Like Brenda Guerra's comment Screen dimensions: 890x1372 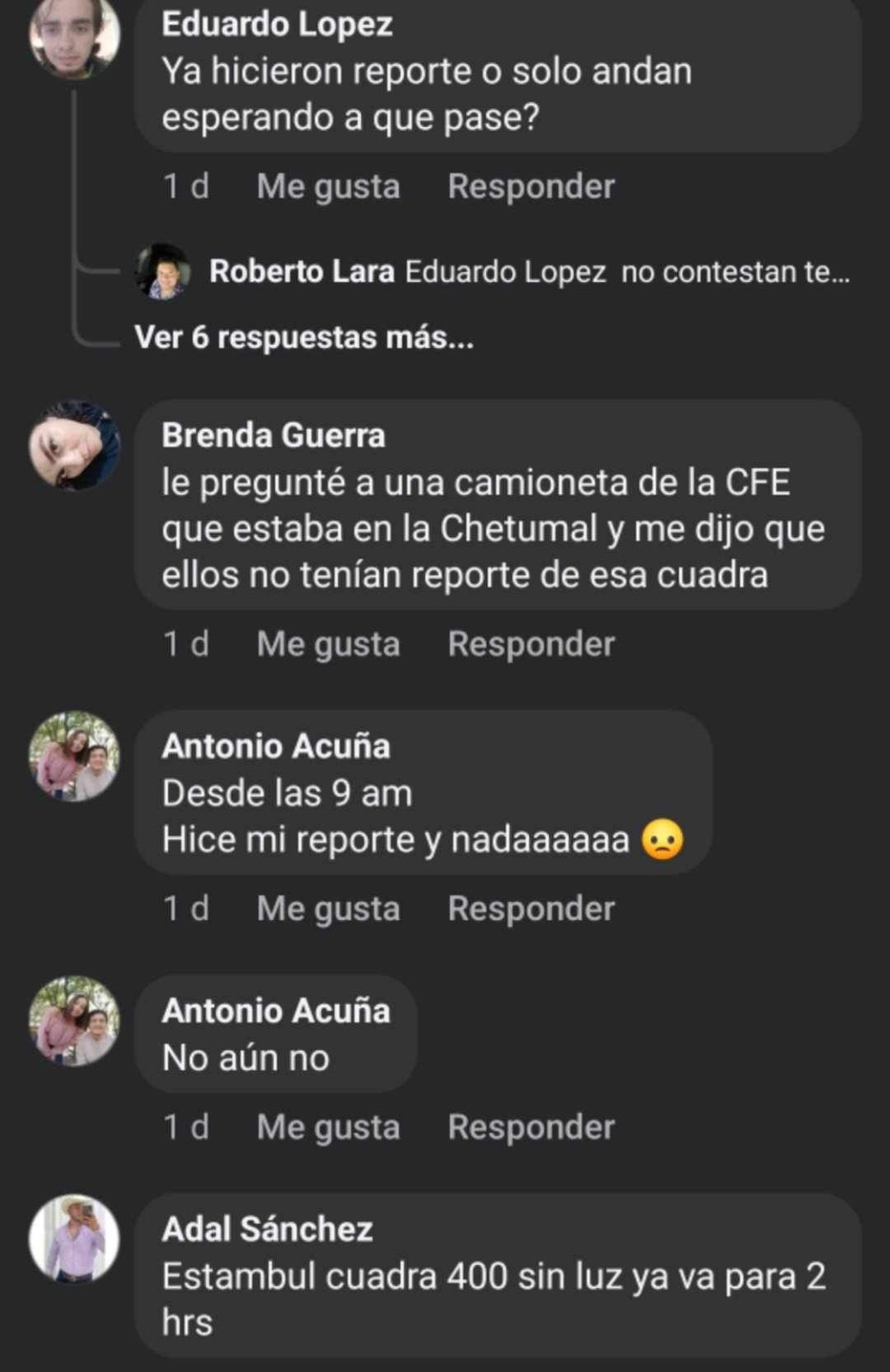[x=328, y=644]
